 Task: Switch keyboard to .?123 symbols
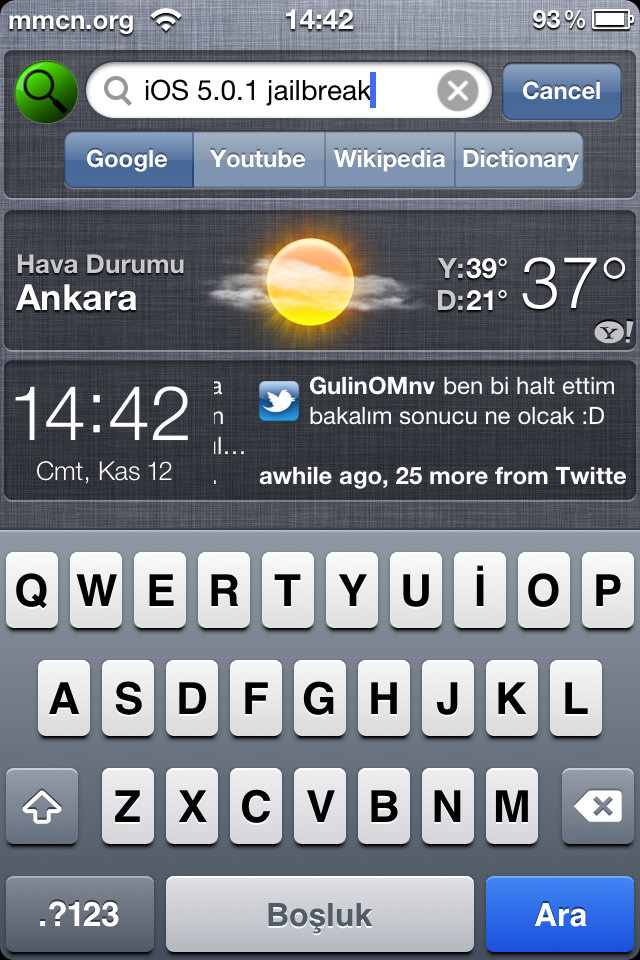(x=79, y=914)
